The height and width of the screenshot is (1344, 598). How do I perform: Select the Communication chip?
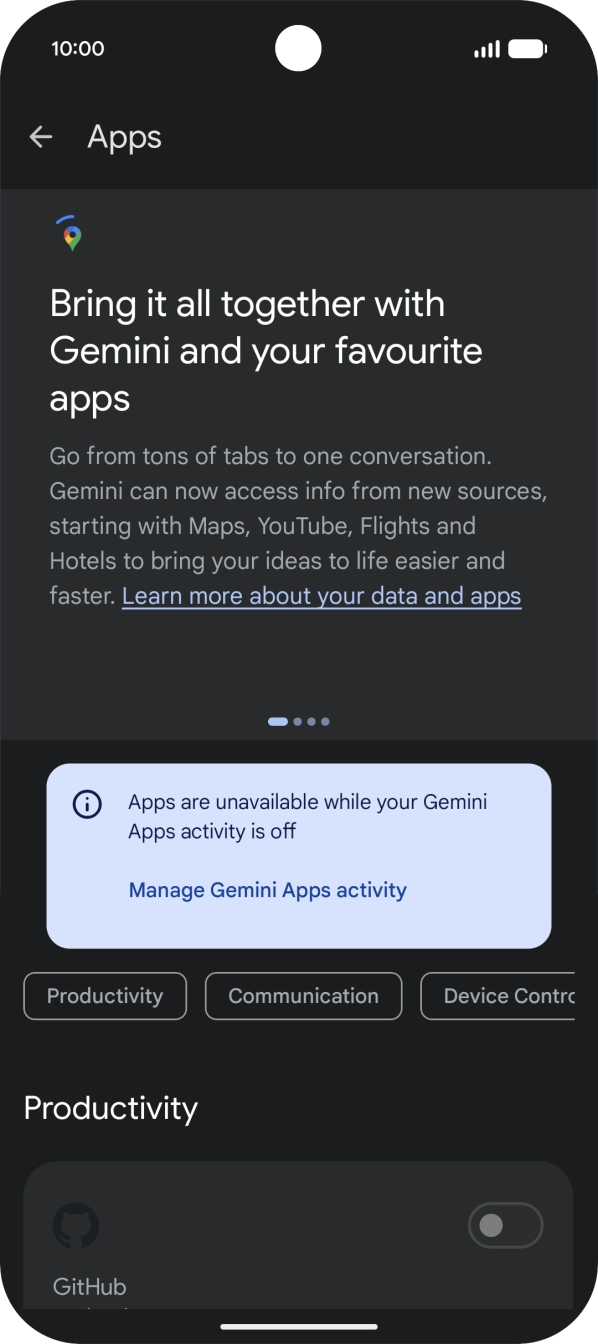(x=304, y=996)
